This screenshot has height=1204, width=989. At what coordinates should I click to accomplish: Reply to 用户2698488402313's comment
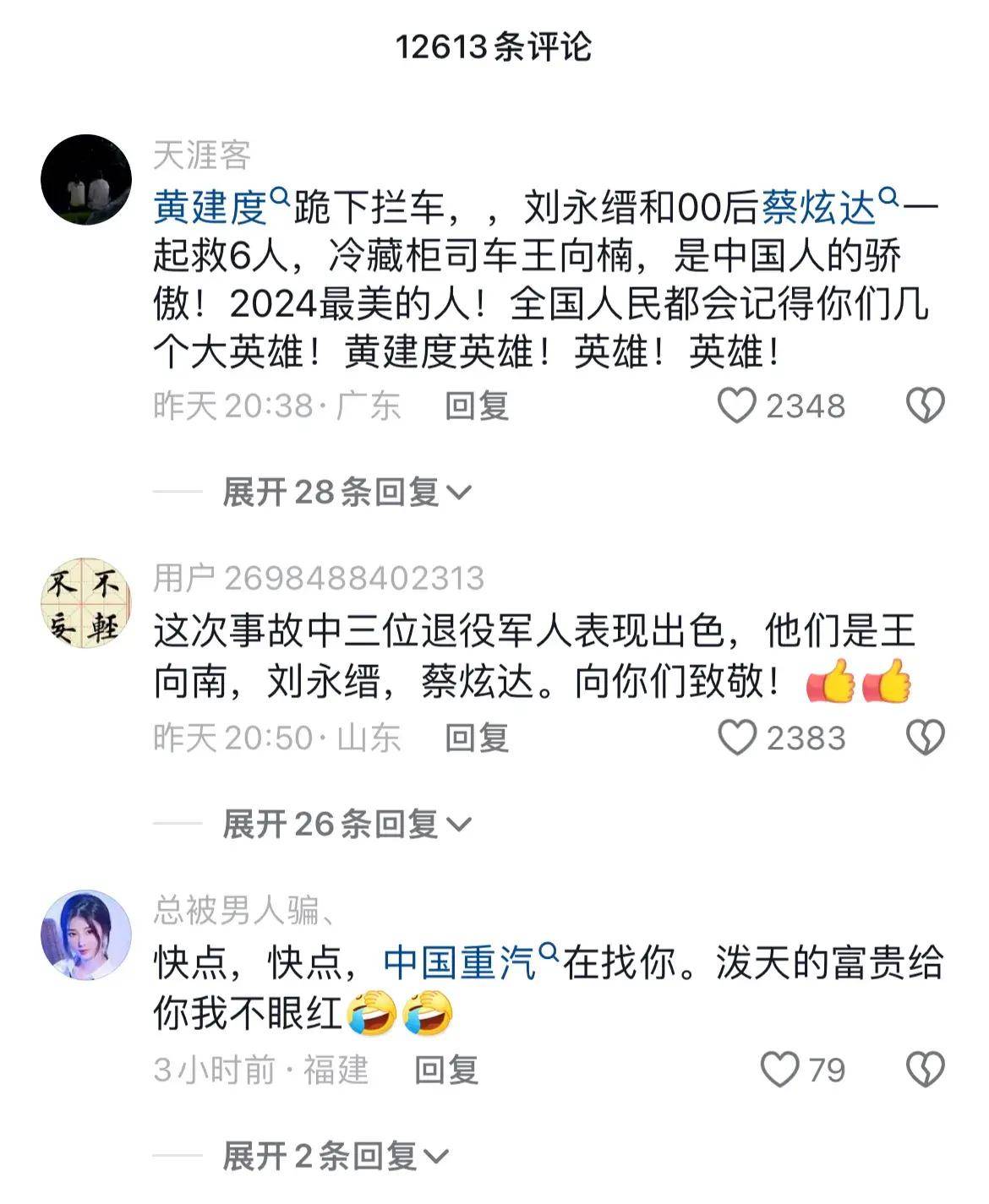(x=477, y=738)
